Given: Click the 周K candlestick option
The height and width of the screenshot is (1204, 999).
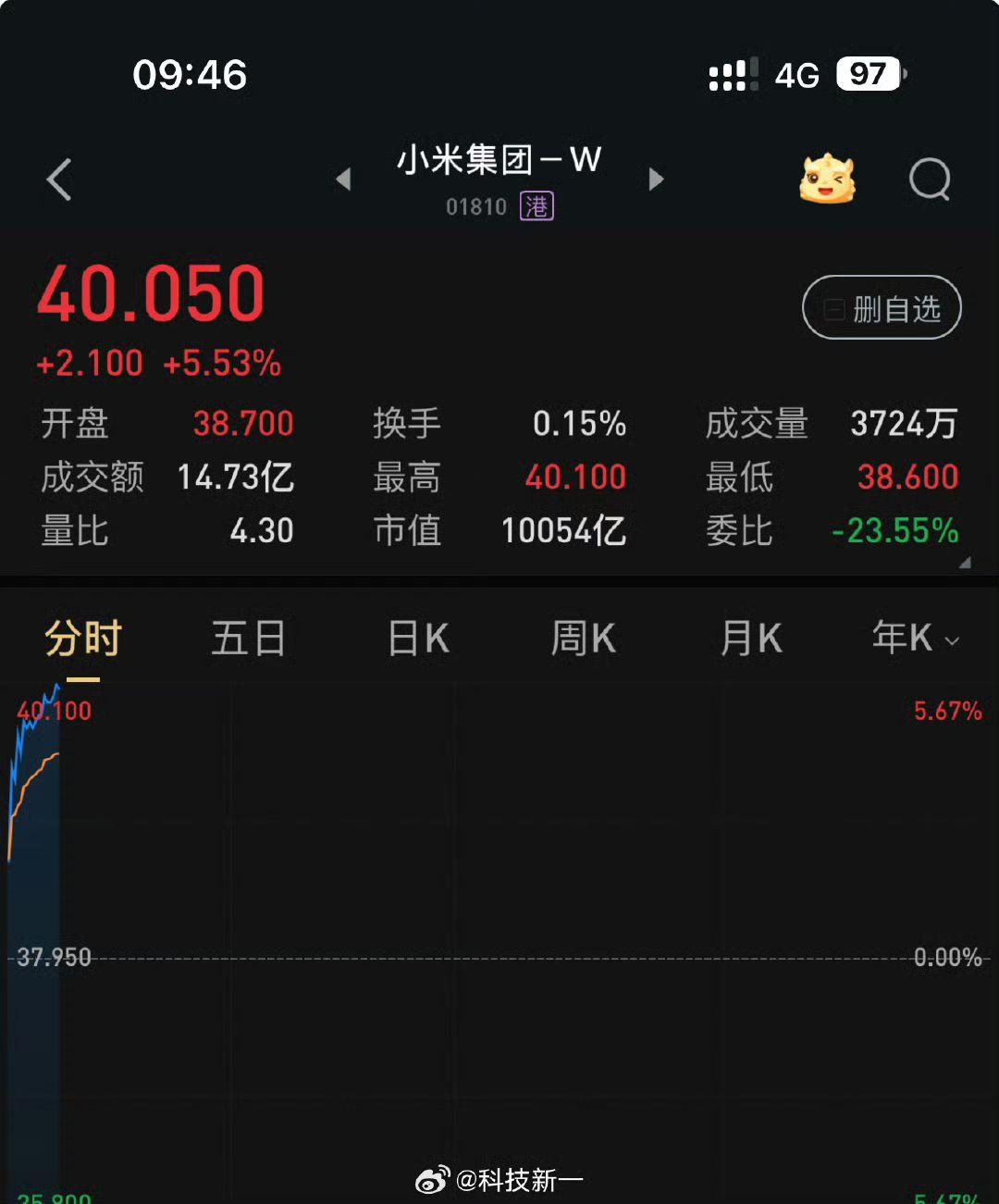Looking at the screenshot, I should tap(581, 638).
